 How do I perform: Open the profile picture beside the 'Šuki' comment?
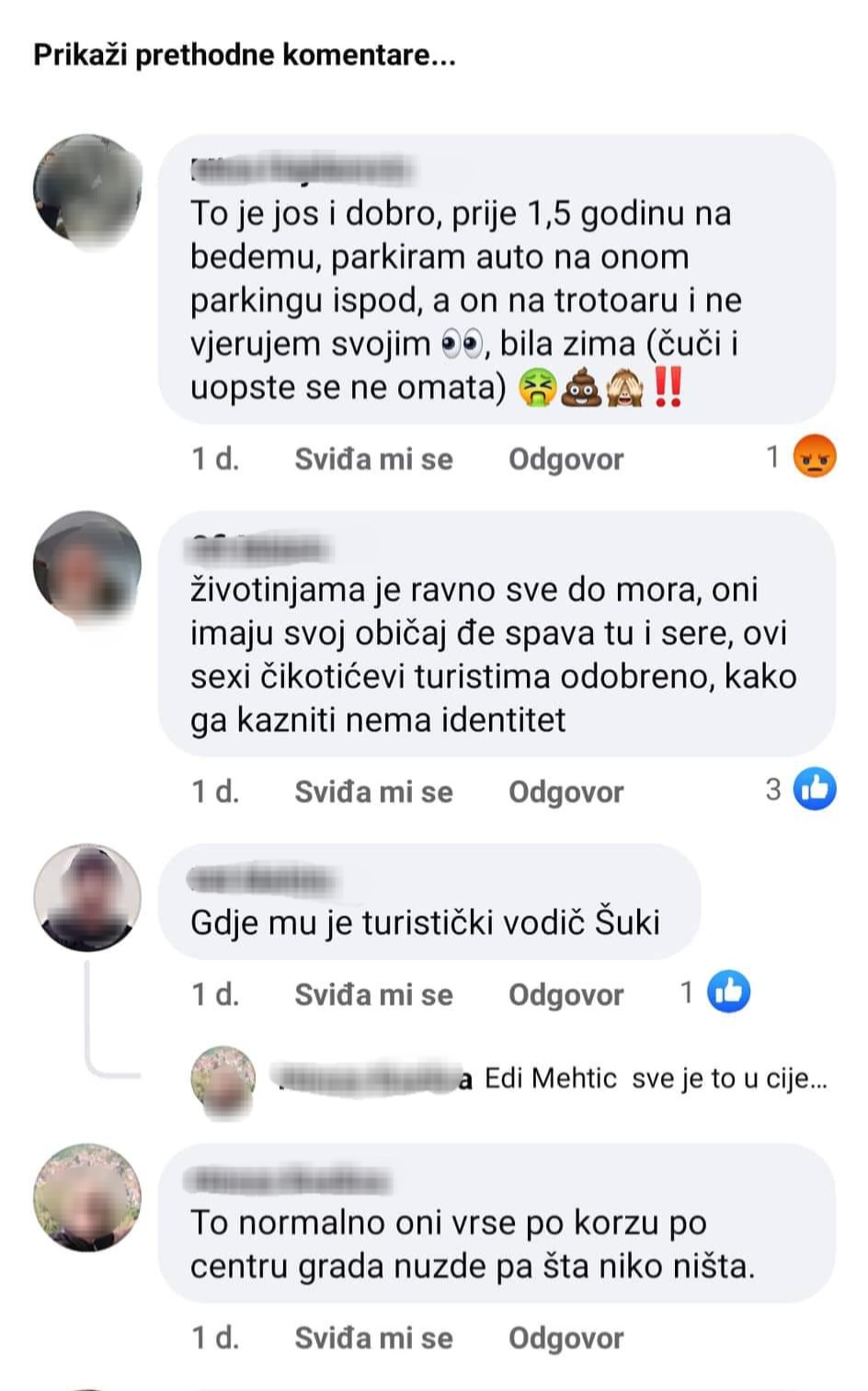[x=87, y=897]
